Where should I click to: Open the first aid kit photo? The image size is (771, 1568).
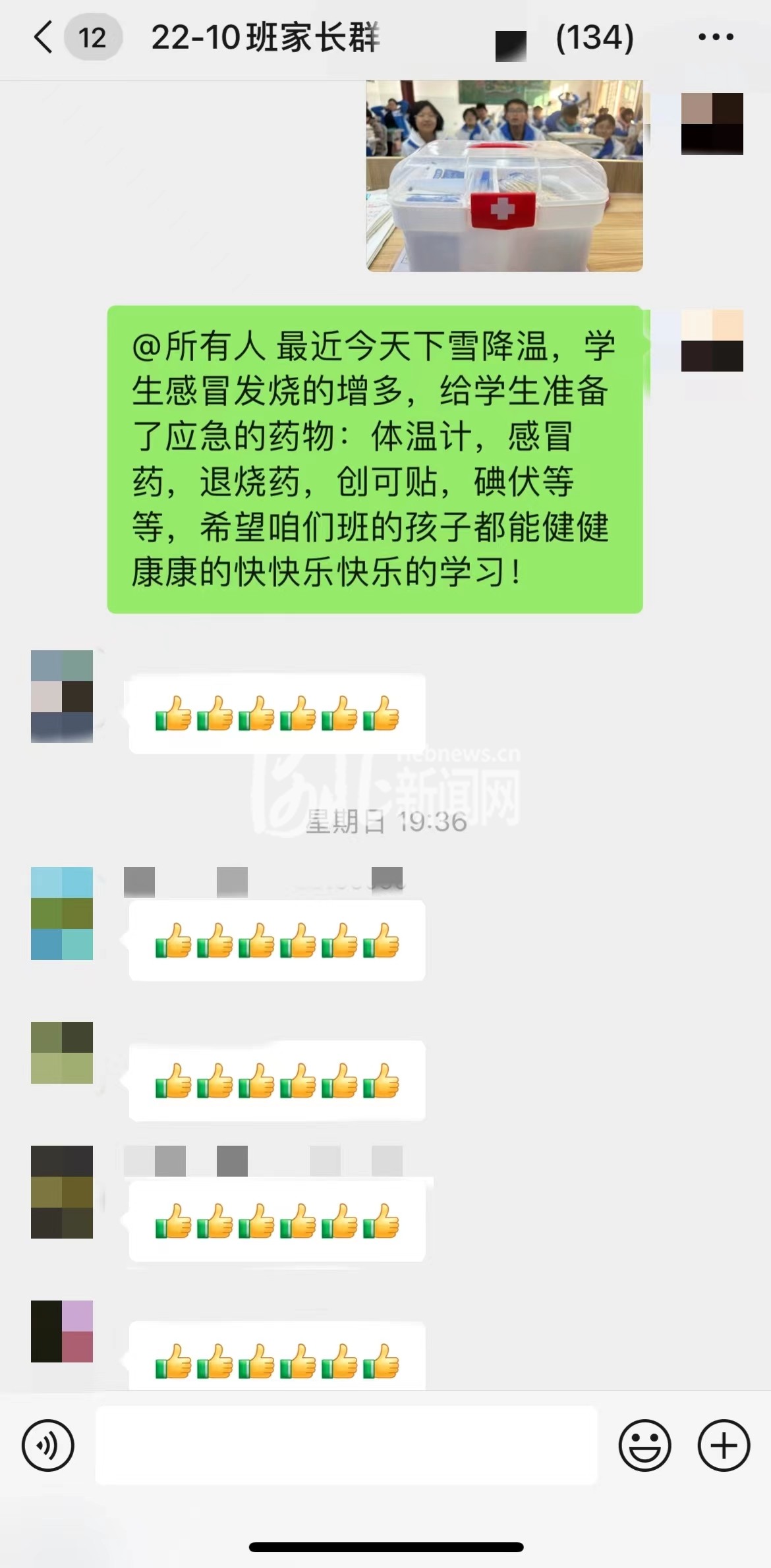click(504, 176)
